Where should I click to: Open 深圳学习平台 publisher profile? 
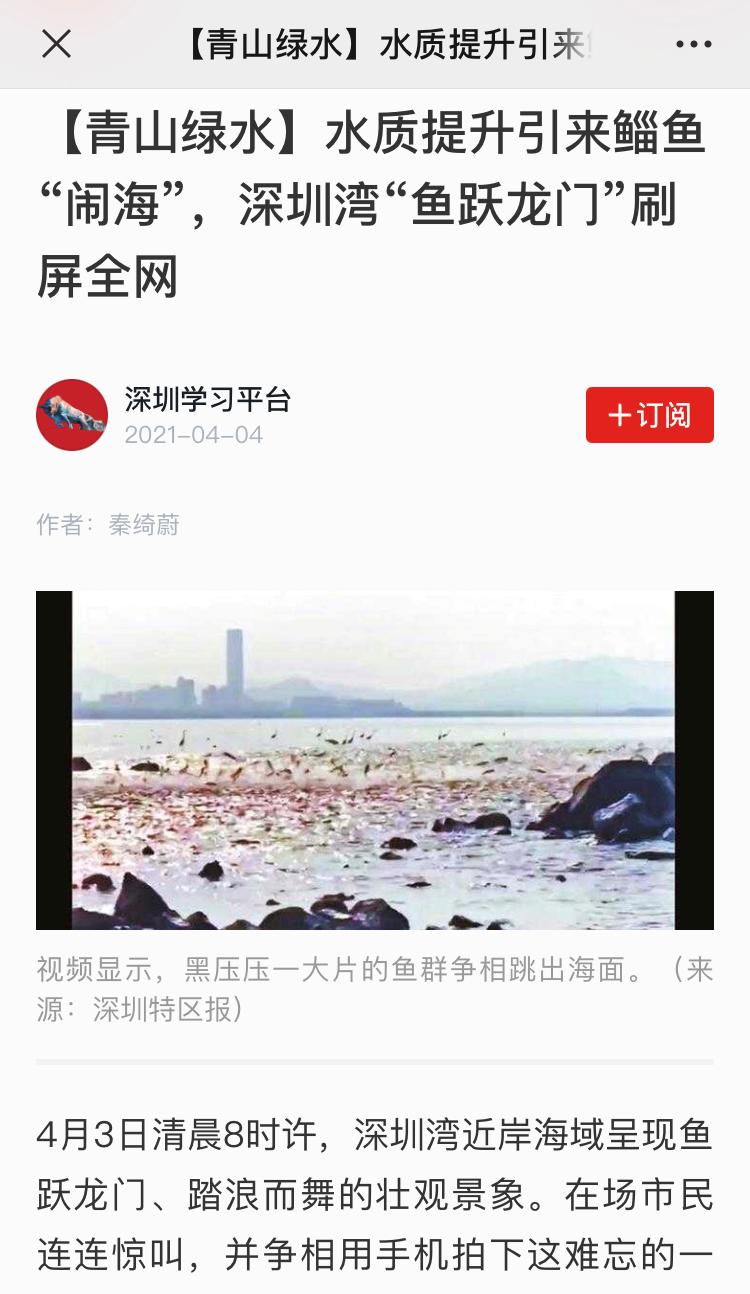coord(206,400)
